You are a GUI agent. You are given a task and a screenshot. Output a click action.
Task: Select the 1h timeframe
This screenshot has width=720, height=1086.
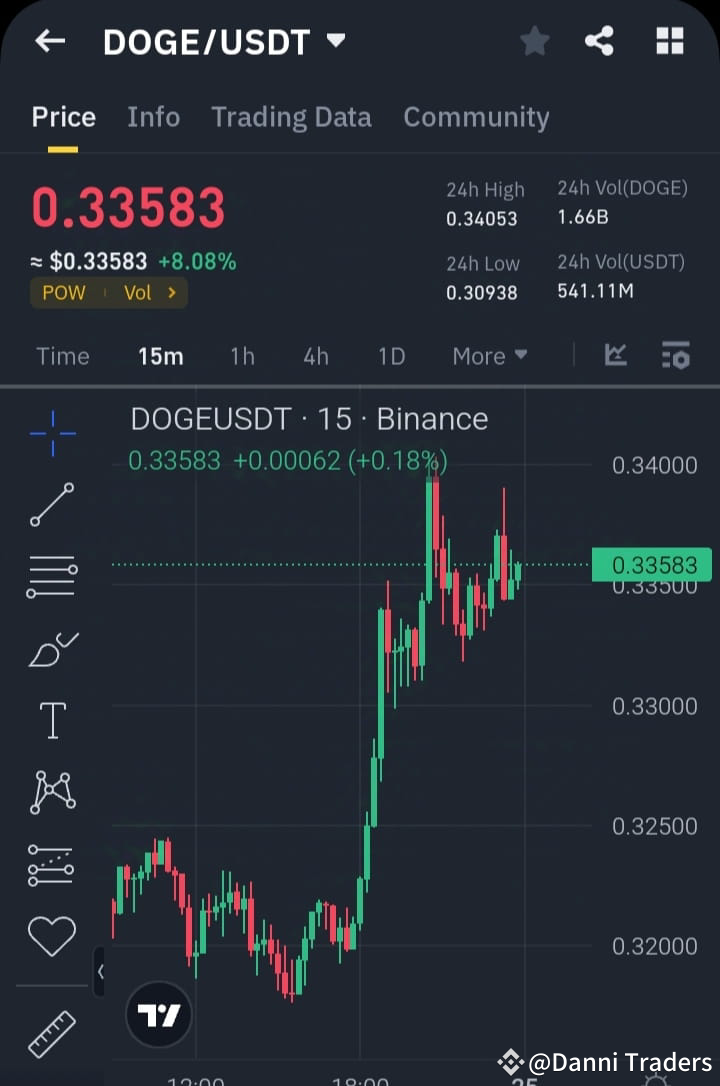coord(242,355)
